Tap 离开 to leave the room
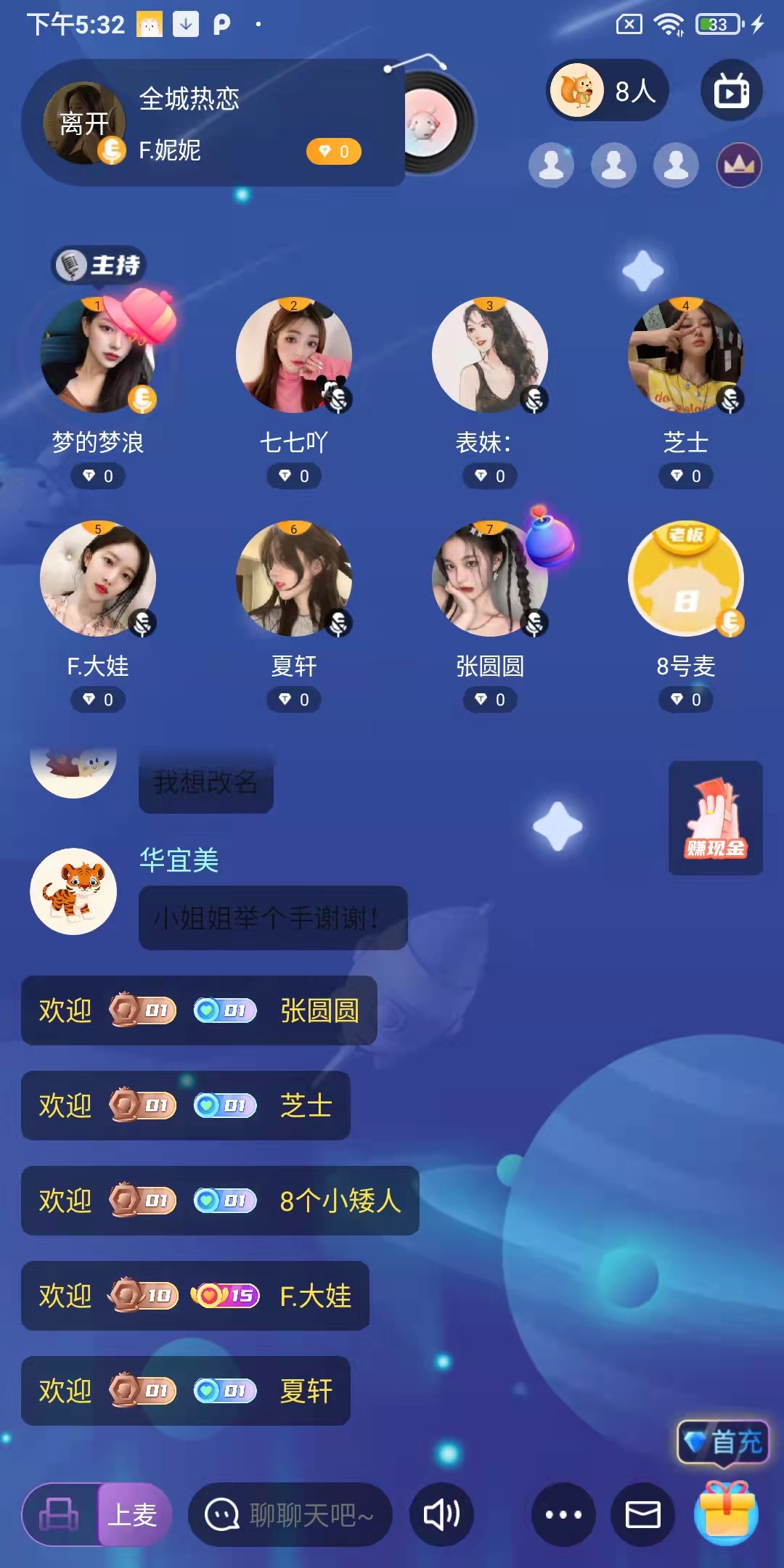 coord(84,123)
